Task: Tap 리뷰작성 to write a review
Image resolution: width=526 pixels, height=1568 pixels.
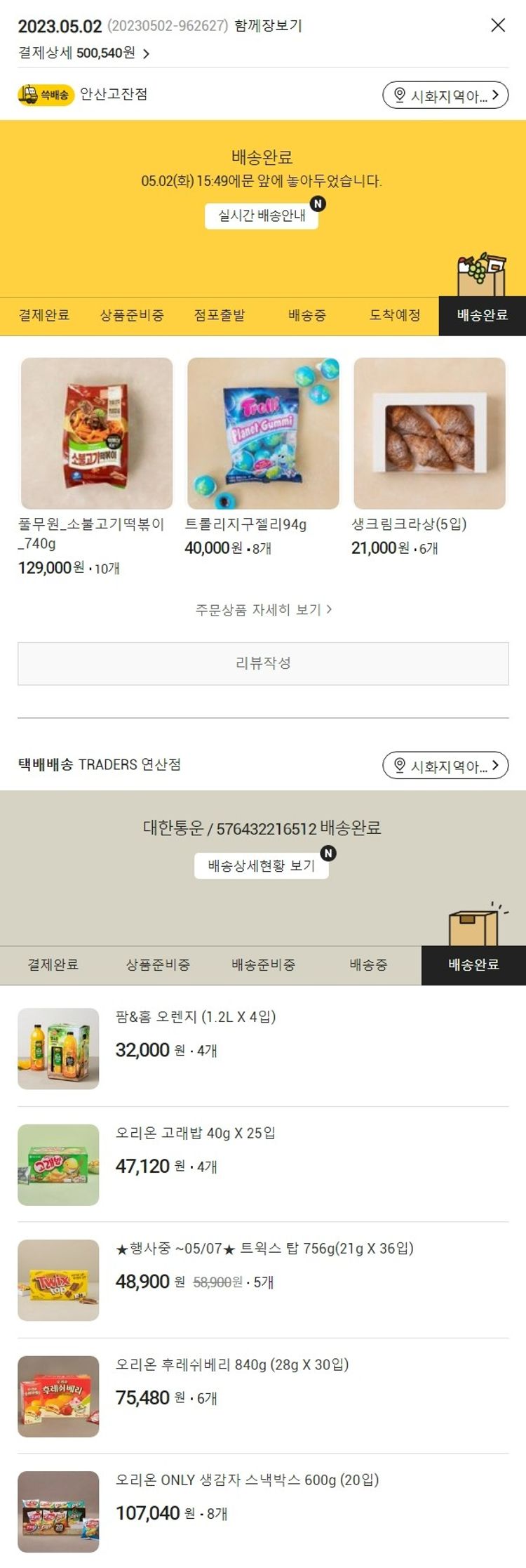Action: click(x=263, y=663)
